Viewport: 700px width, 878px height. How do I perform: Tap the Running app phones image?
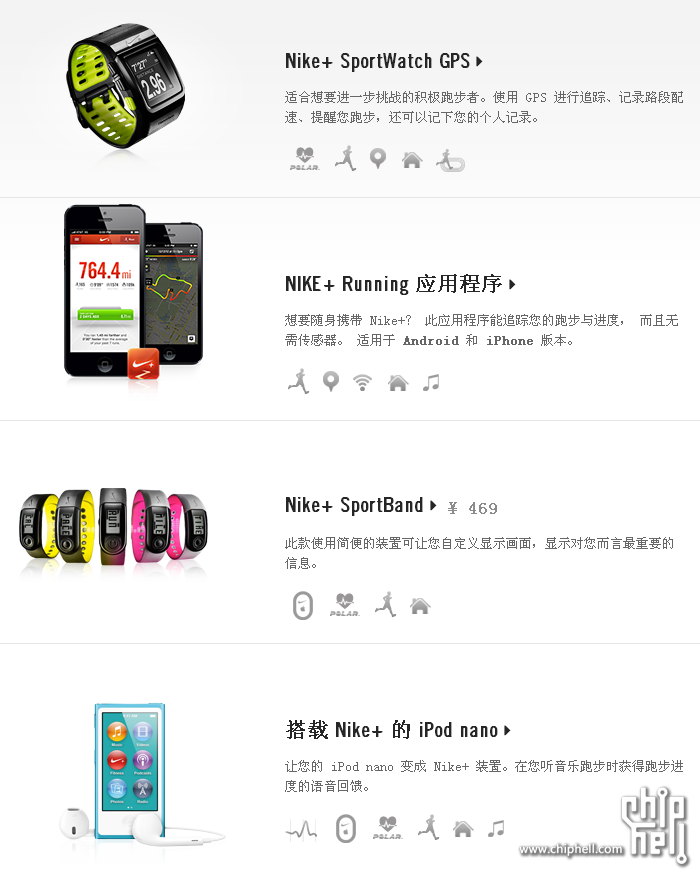point(133,292)
